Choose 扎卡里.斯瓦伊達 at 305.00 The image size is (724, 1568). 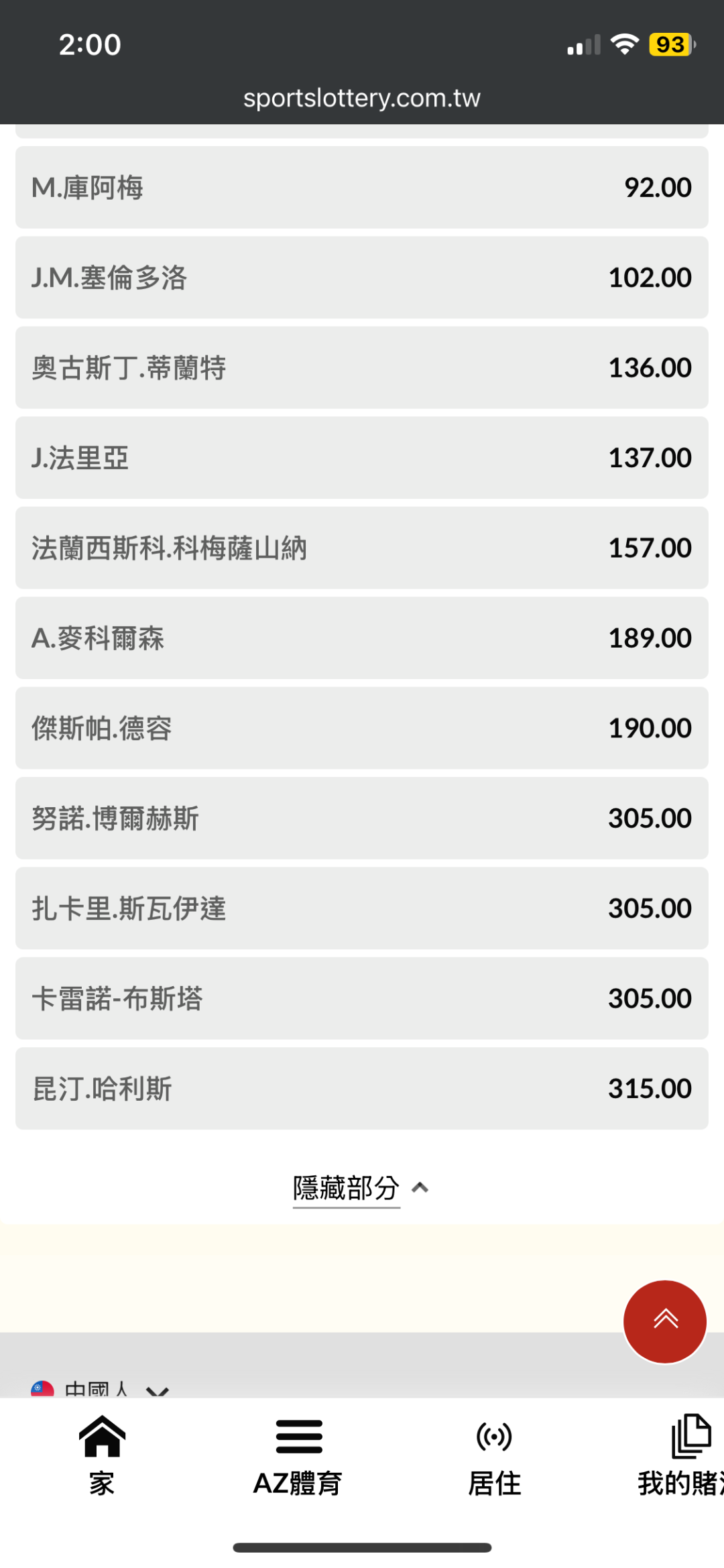click(362, 908)
